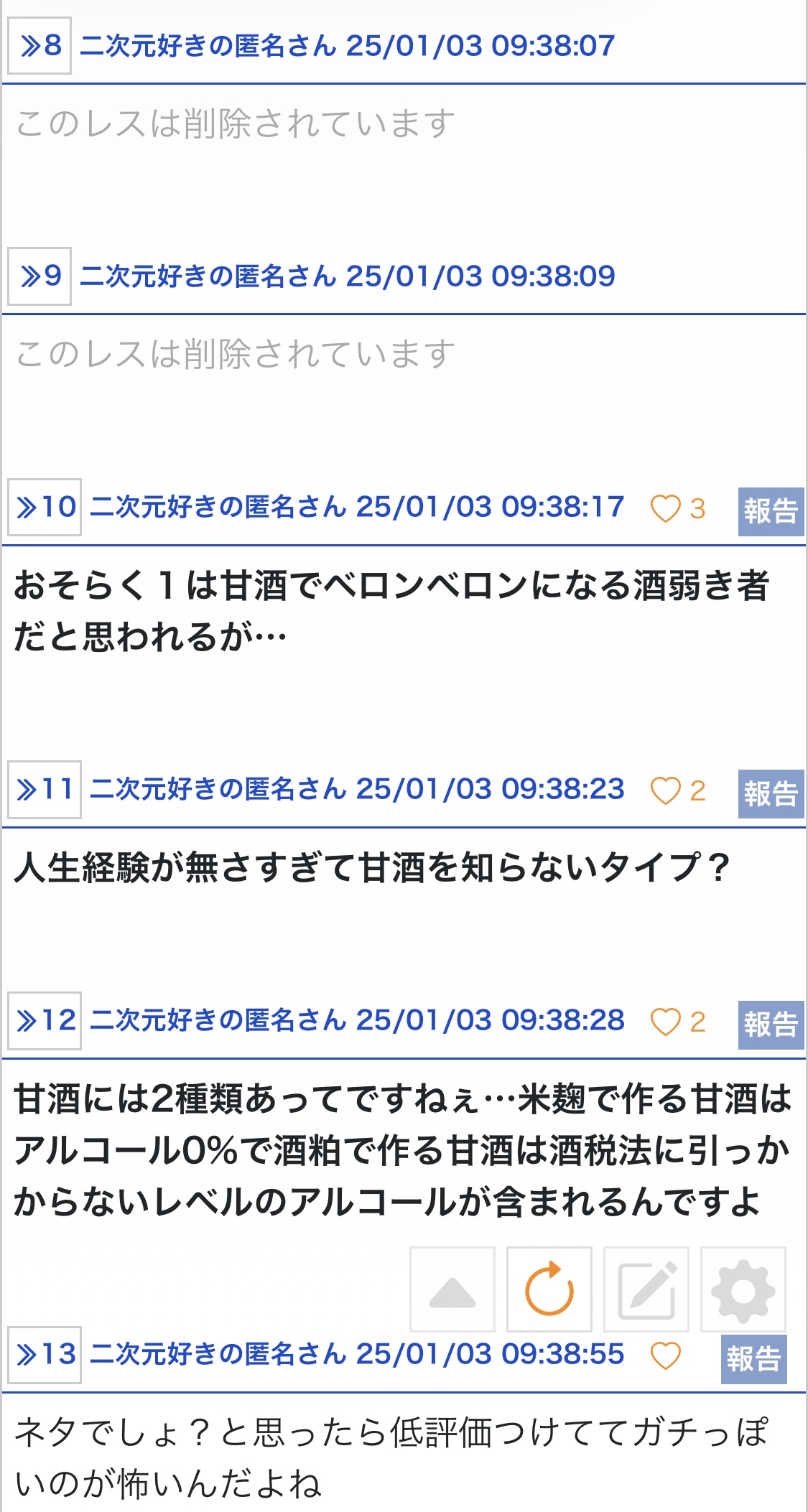Open the >>12 reply number link
Screen dimensions: 808x1512
click(45, 1021)
